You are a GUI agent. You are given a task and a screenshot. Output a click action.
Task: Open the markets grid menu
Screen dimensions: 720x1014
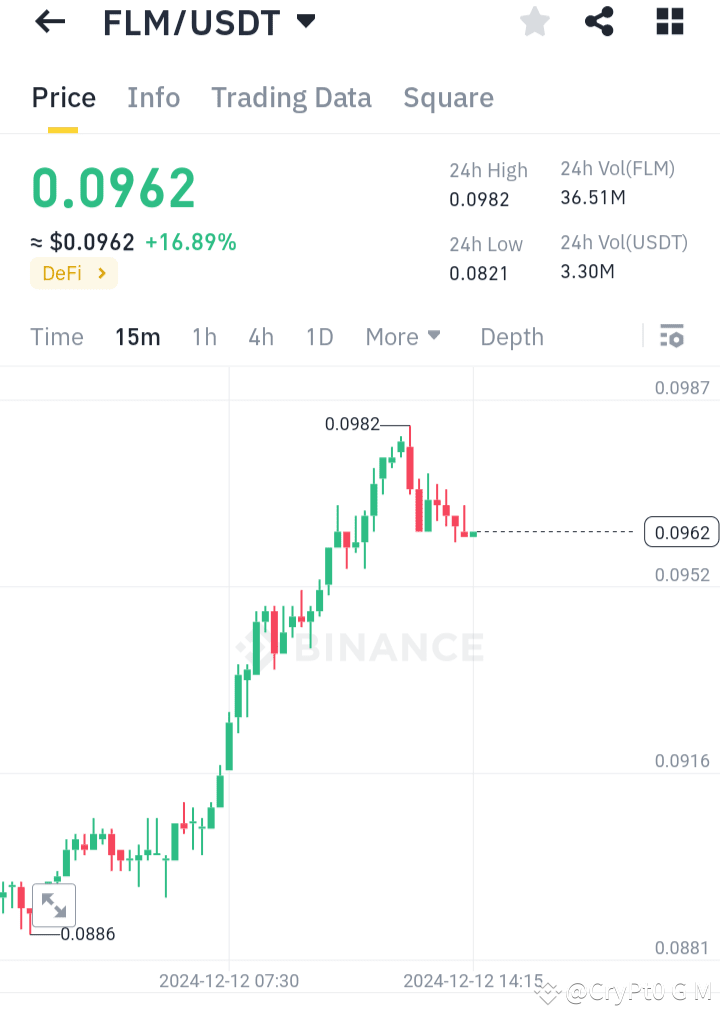(x=668, y=21)
